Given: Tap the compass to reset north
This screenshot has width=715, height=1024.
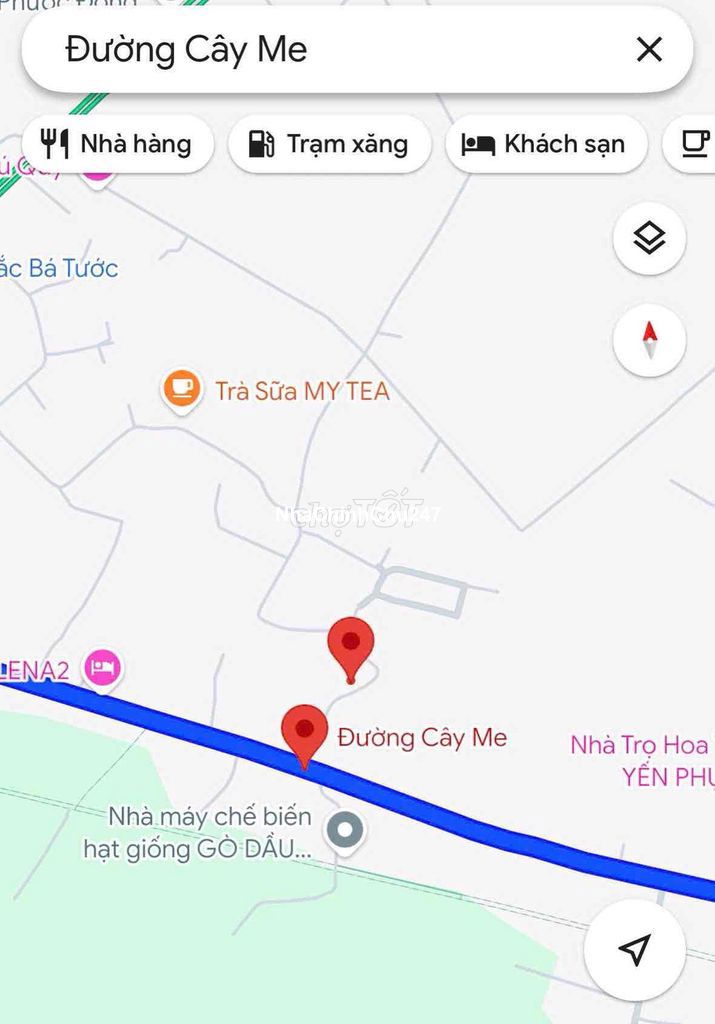Looking at the screenshot, I should click(649, 340).
